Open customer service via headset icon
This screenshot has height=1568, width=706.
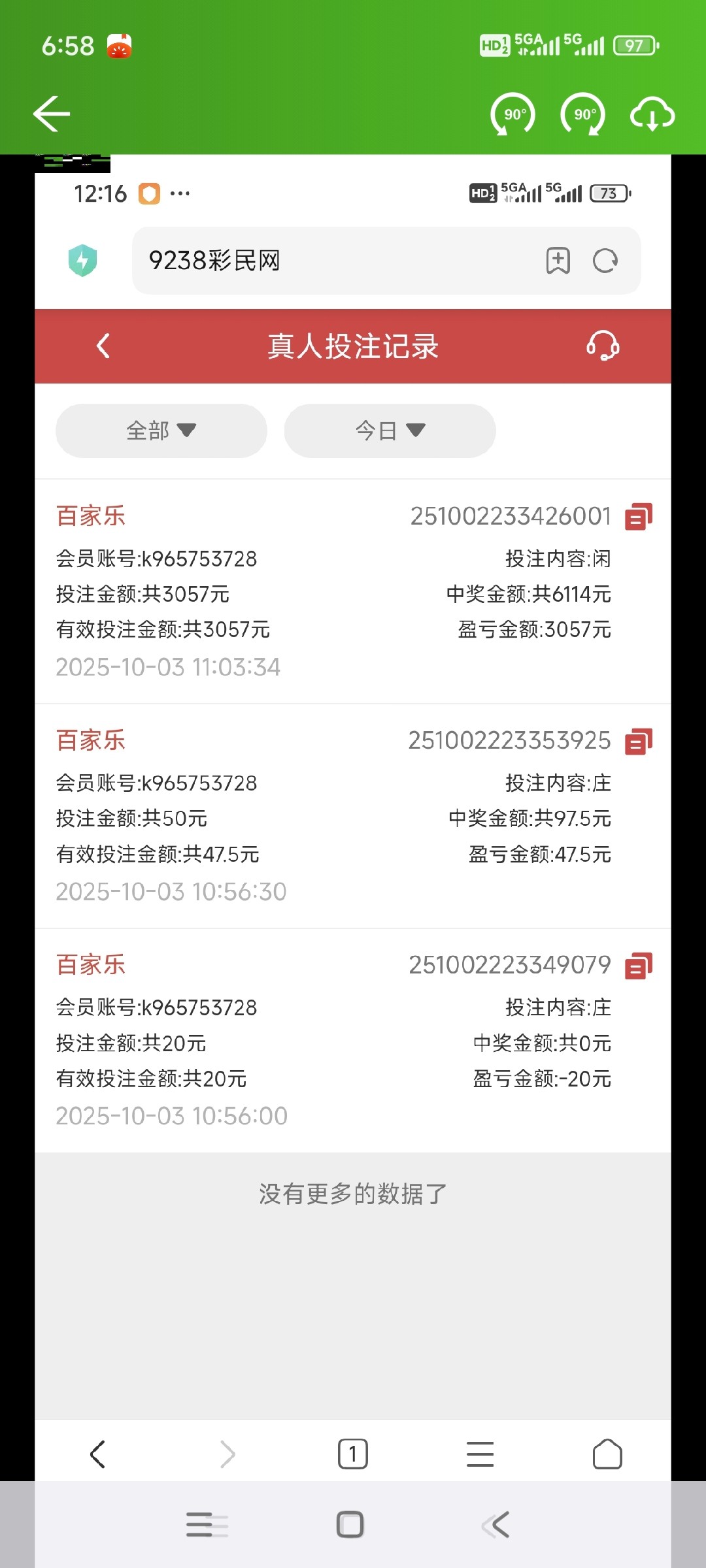603,346
